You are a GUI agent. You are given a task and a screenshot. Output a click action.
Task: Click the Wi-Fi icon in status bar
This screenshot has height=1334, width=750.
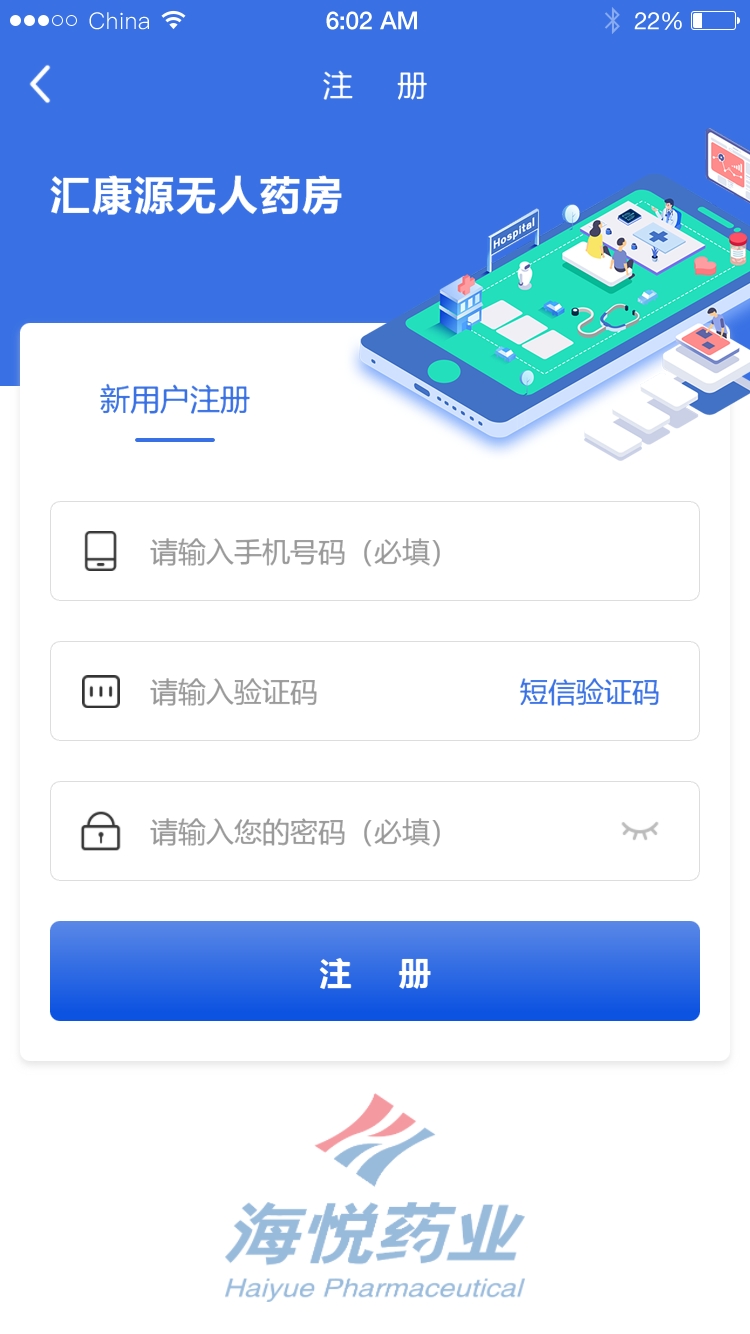(172, 19)
